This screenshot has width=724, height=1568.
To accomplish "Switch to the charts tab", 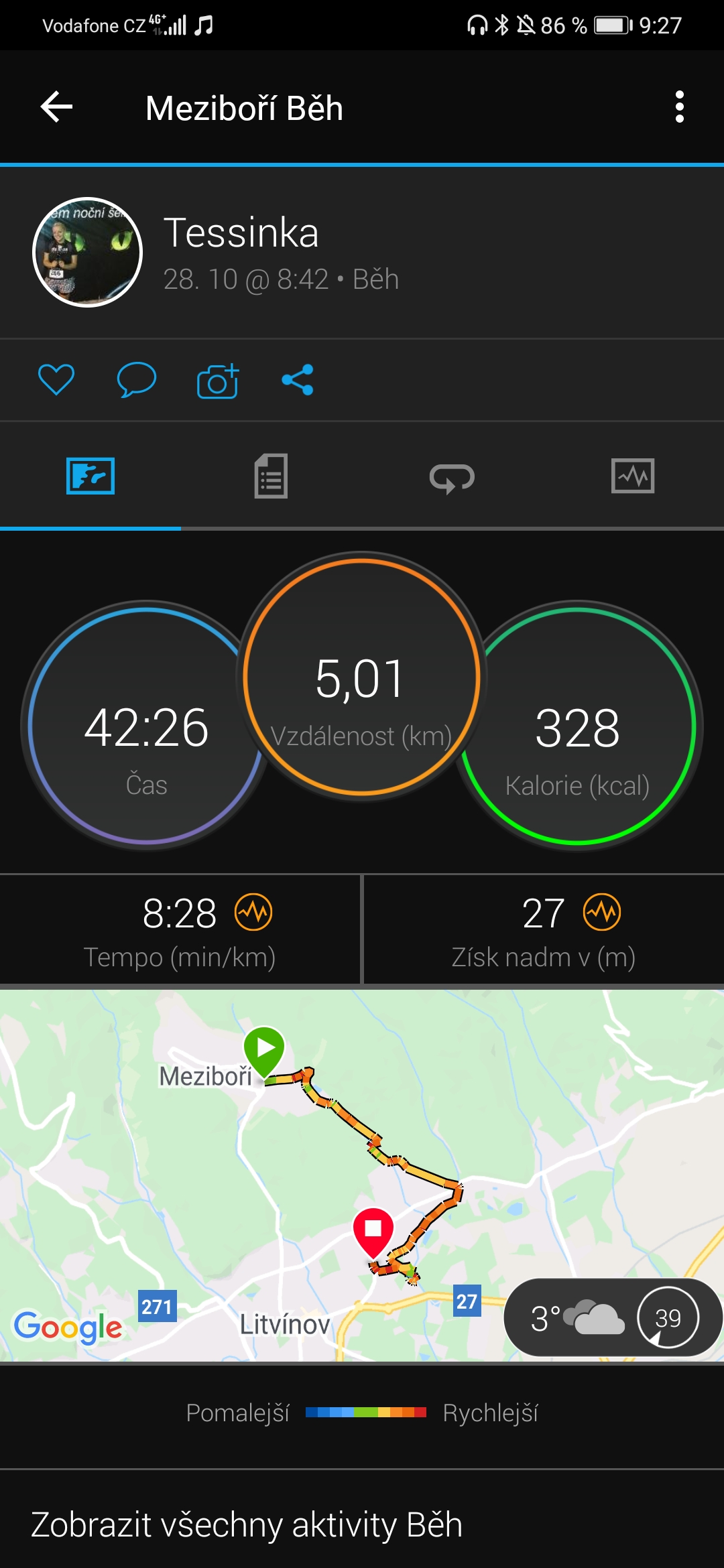I will tap(633, 476).
